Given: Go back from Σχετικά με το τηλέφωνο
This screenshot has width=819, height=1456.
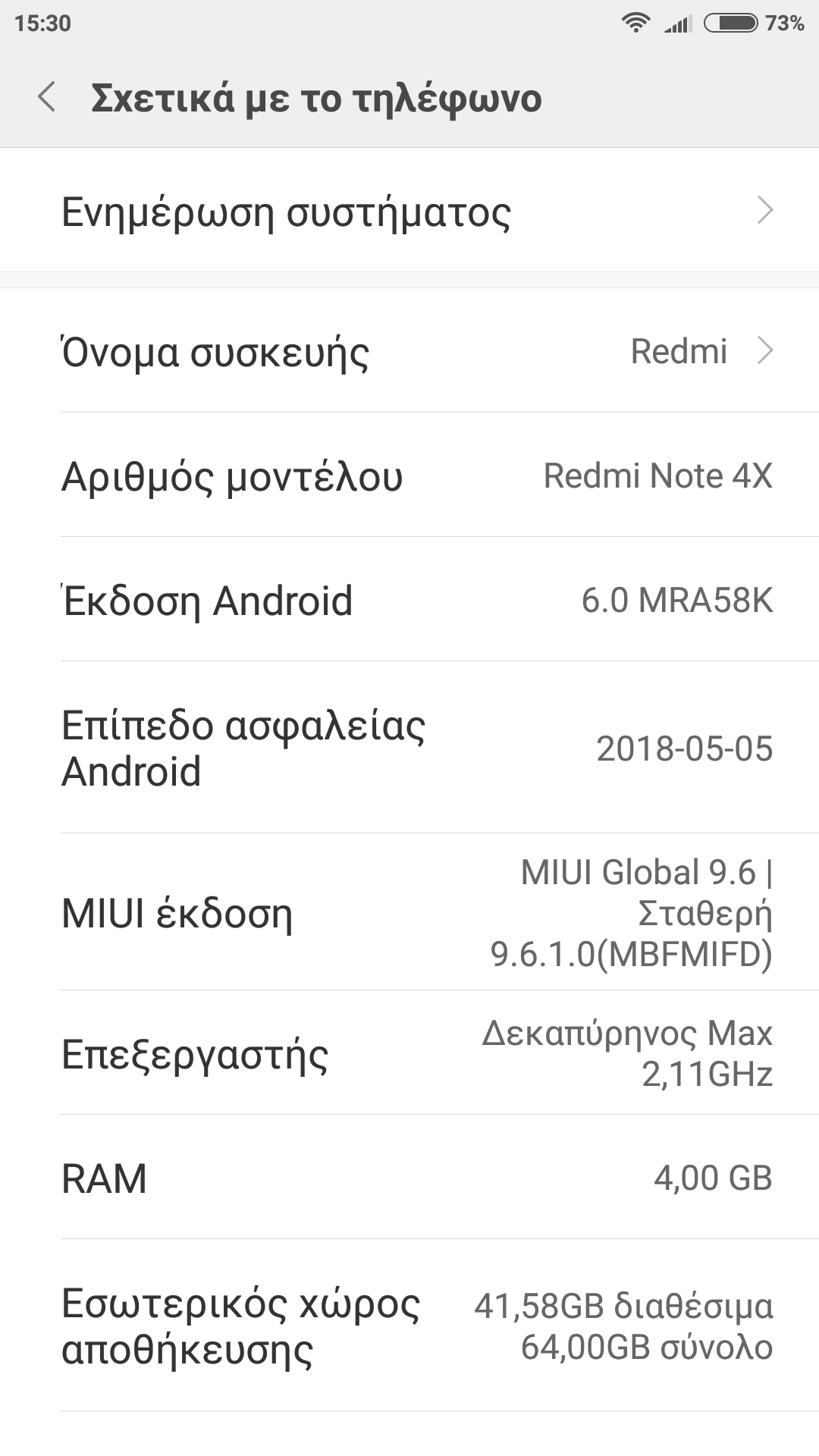Looking at the screenshot, I should click(47, 97).
